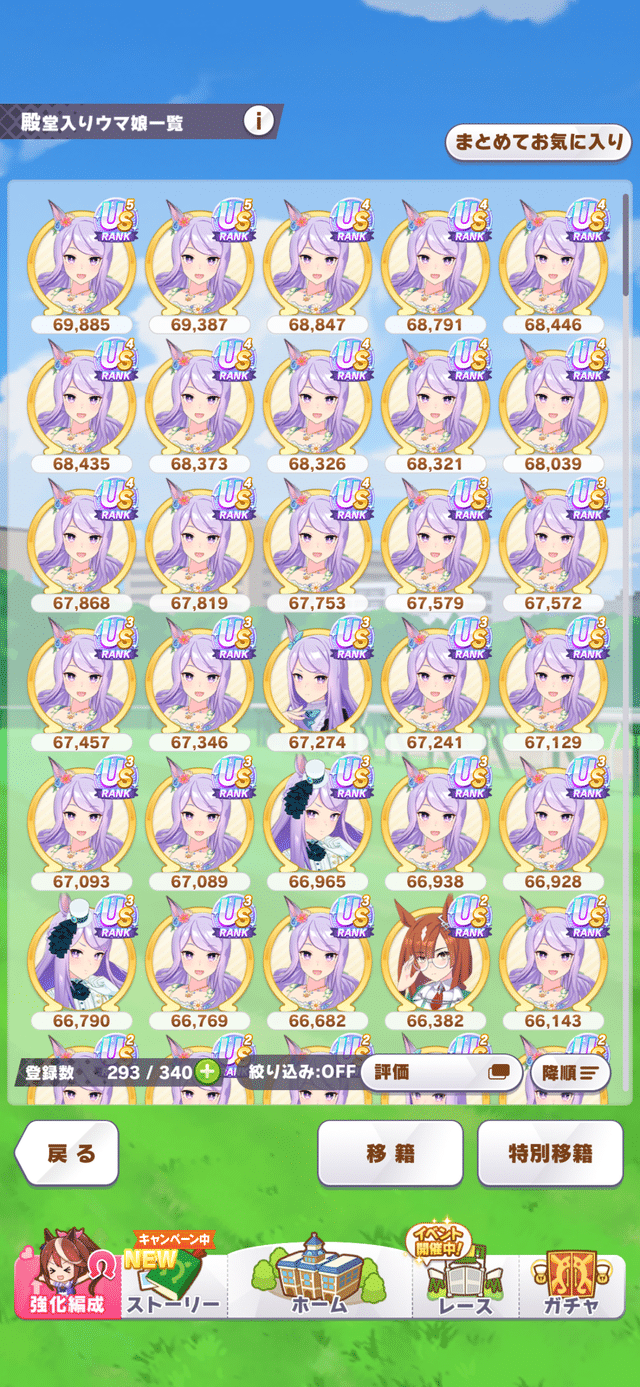This screenshot has height=1387, width=640.
Task: Go to ホーム tab
Action: click(319, 1285)
